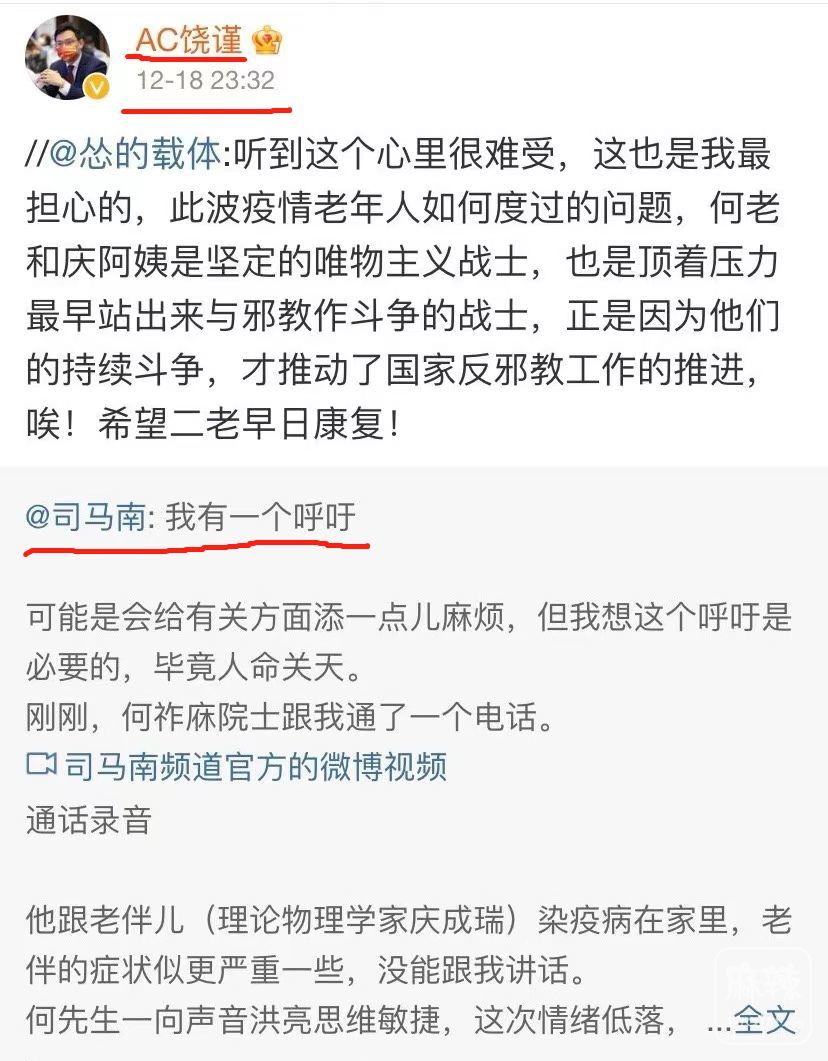
Task: Open AC饶谨's profile avatar
Action: coord(66,57)
